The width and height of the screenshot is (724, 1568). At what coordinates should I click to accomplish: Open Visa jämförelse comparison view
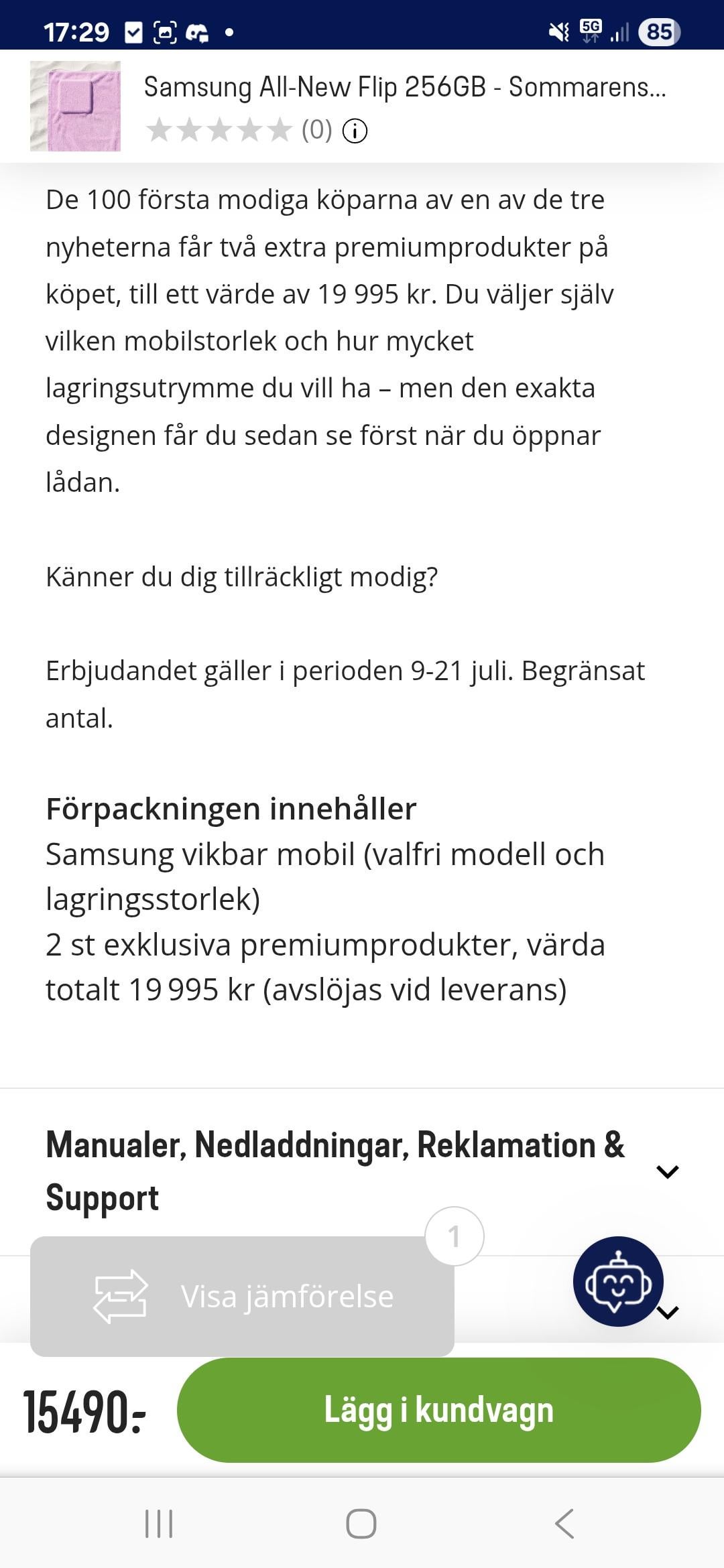pyautogui.click(x=242, y=1296)
